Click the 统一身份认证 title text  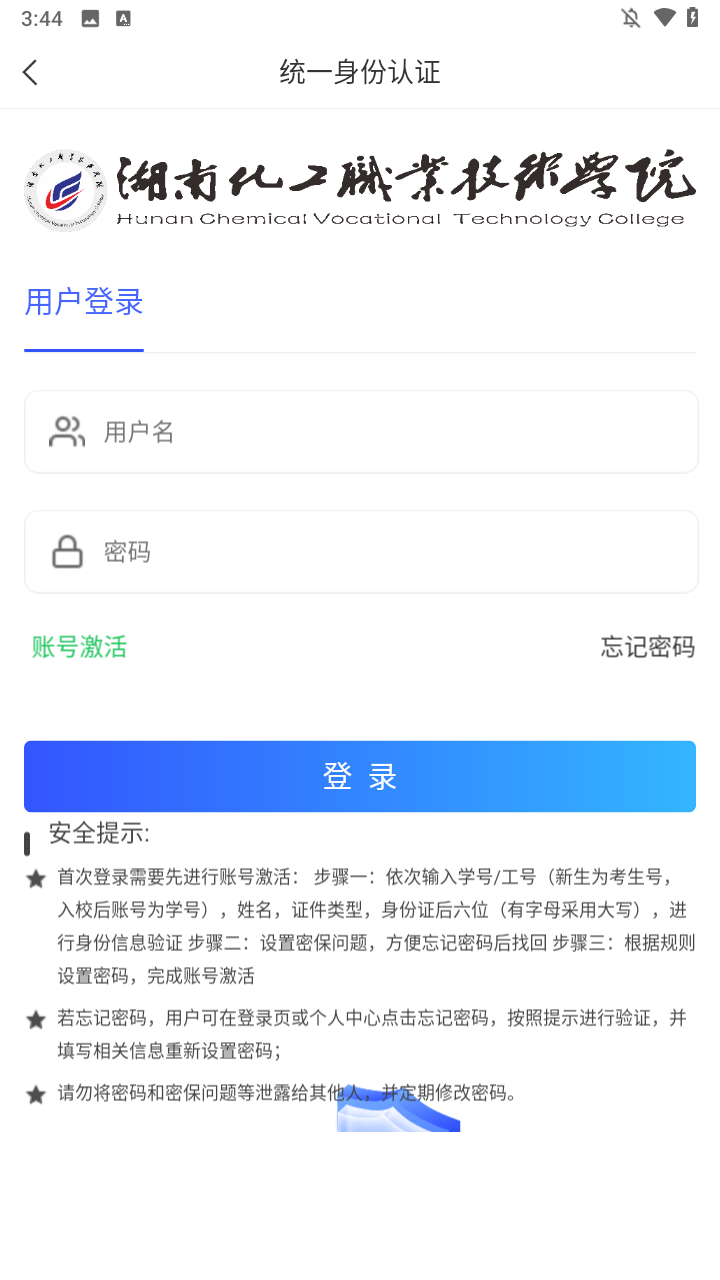point(360,71)
